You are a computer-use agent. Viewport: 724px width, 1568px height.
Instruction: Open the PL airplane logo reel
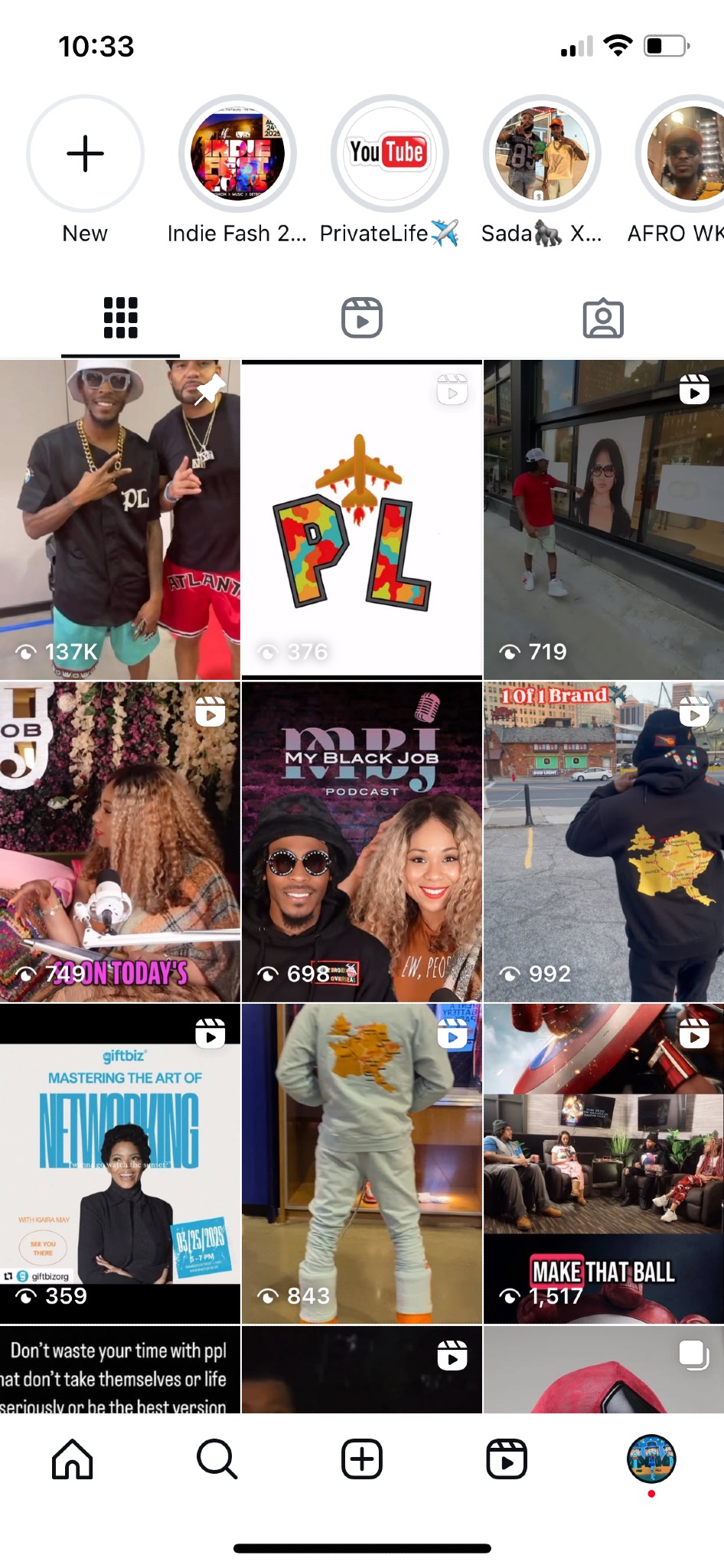[361, 521]
